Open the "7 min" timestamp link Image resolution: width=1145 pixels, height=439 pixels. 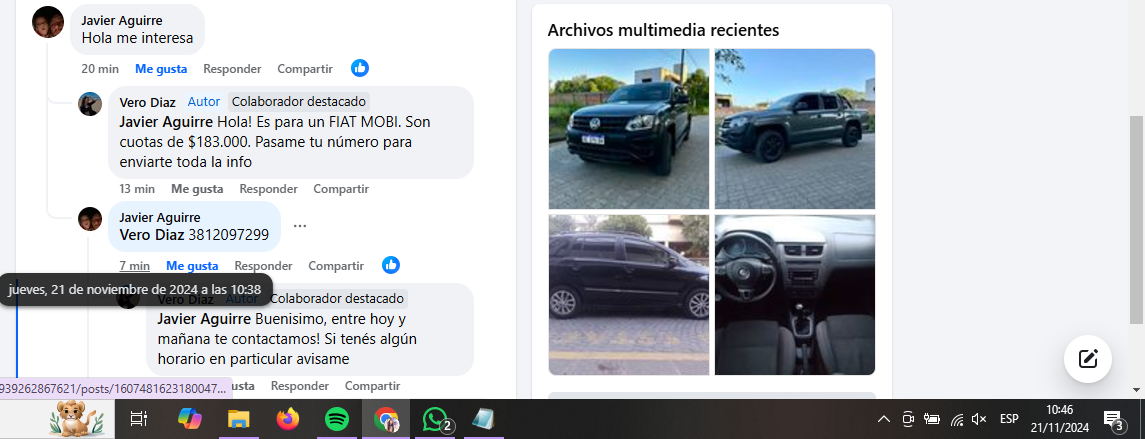coord(134,266)
